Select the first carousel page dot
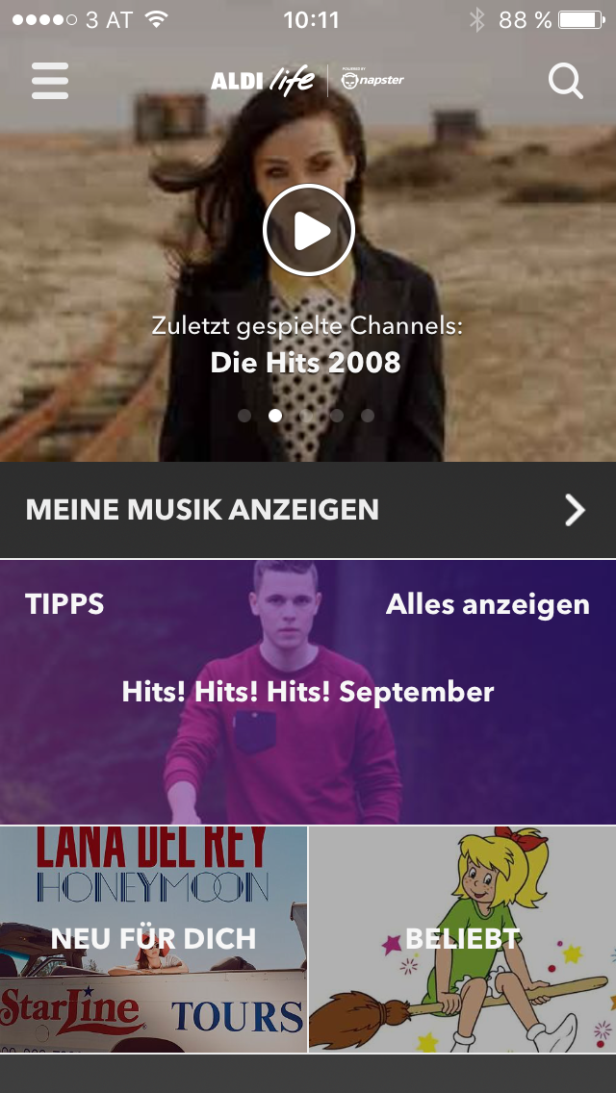This screenshot has width=616, height=1093. 245,415
